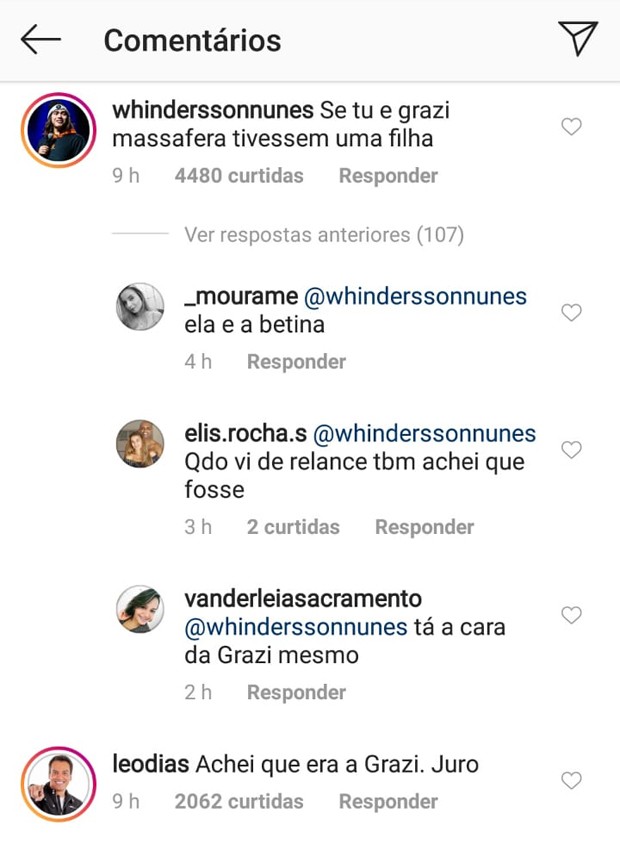Like elis.rocha.s' reply
This screenshot has height=844, width=620.
(x=571, y=450)
